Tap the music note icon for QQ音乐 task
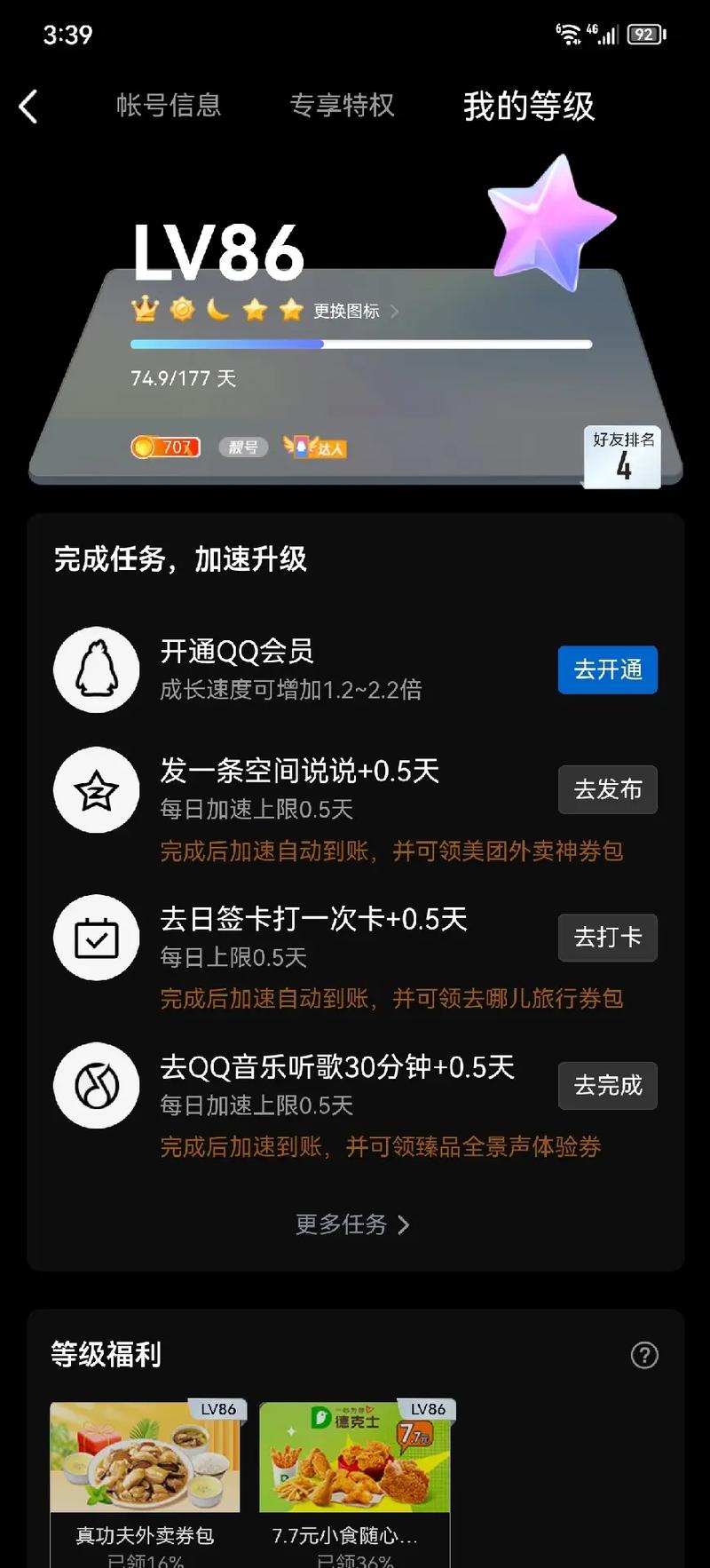This screenshot has height=1568, width=710. click(x=97, y=1085)
